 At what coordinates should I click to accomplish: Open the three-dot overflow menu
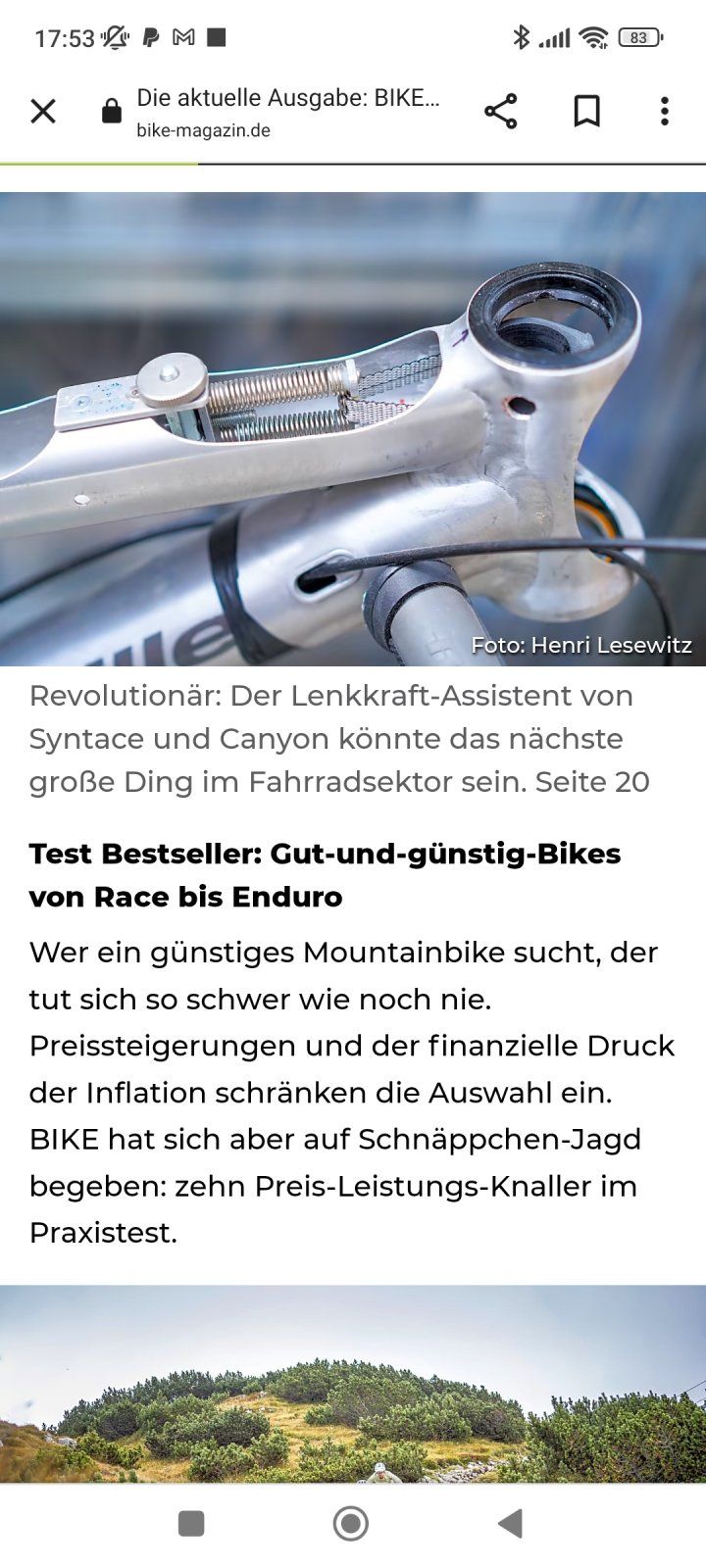pos(665,112)
